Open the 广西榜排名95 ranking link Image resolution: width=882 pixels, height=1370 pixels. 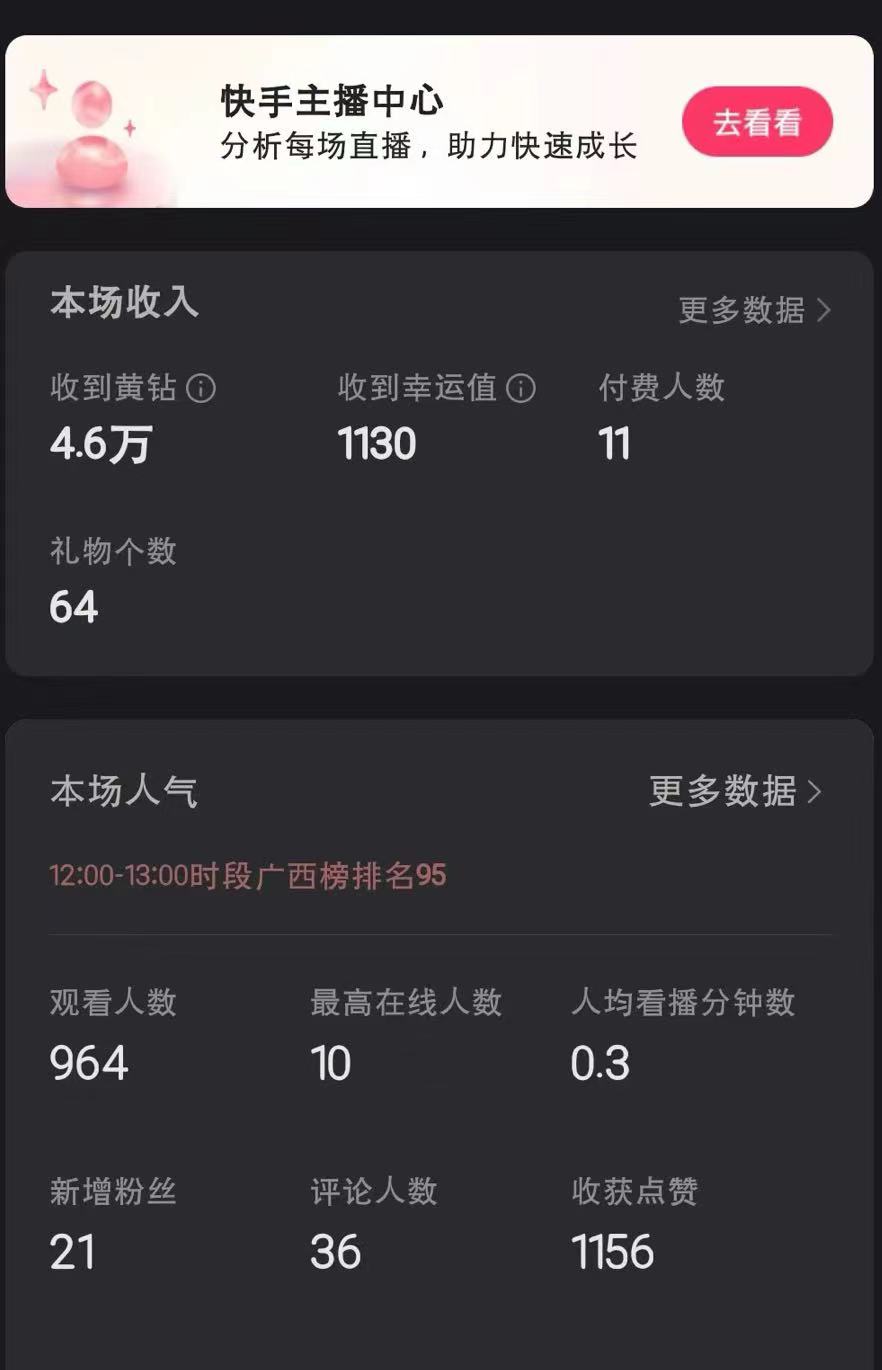[x=247, y=877]
